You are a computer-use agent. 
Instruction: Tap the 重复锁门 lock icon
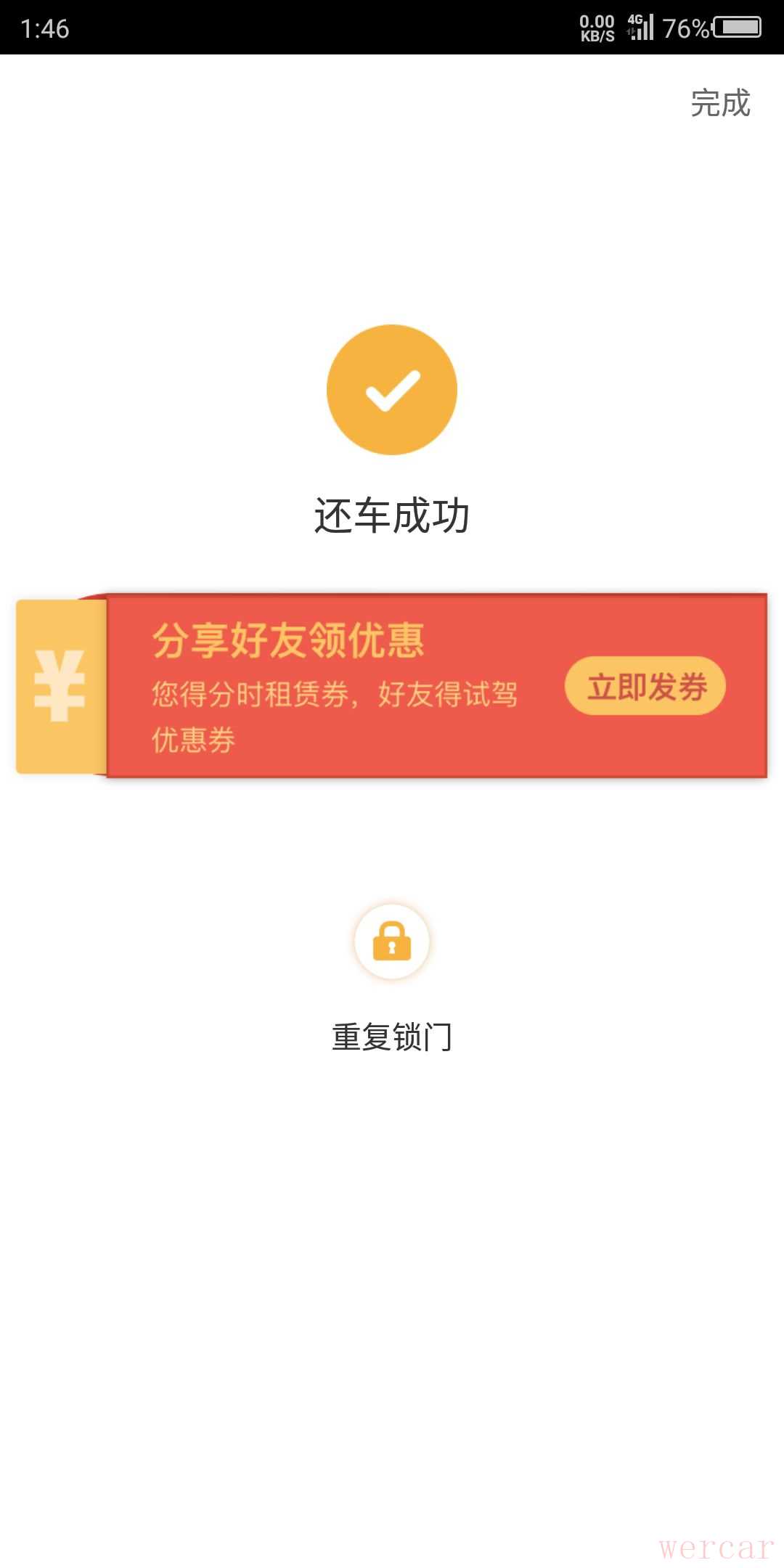point(392,942)
